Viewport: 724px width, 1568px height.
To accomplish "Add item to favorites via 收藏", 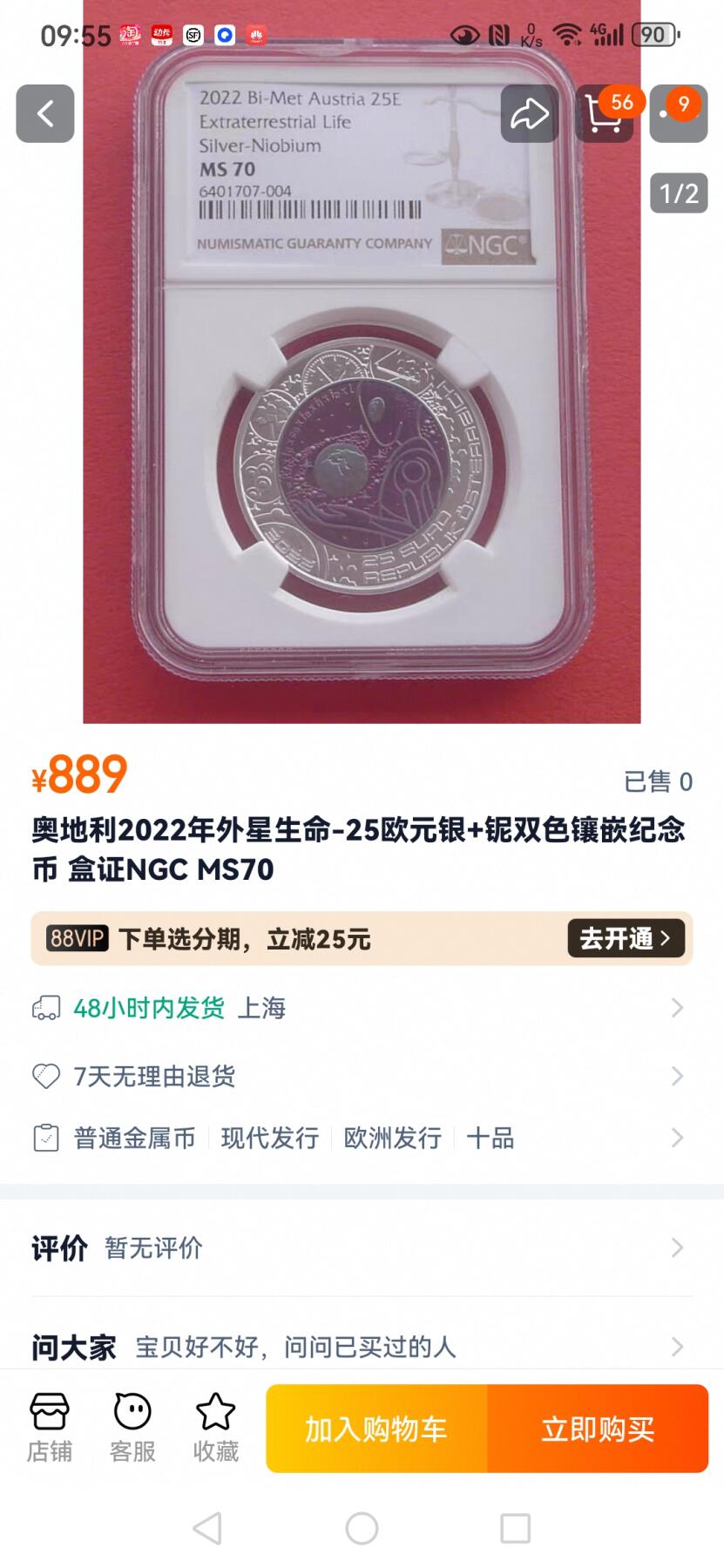I will coord(215,1428).
